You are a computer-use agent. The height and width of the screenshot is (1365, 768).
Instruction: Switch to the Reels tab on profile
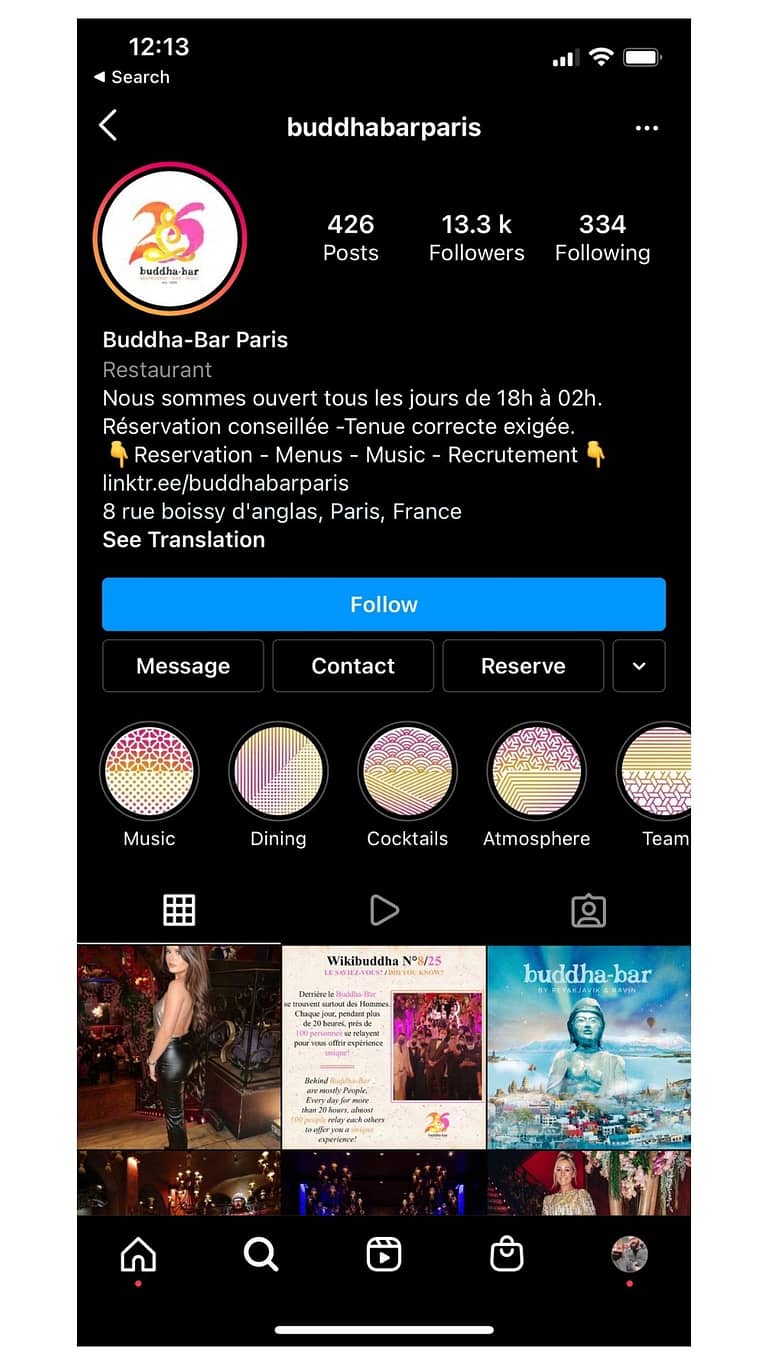tap(384, 910)
